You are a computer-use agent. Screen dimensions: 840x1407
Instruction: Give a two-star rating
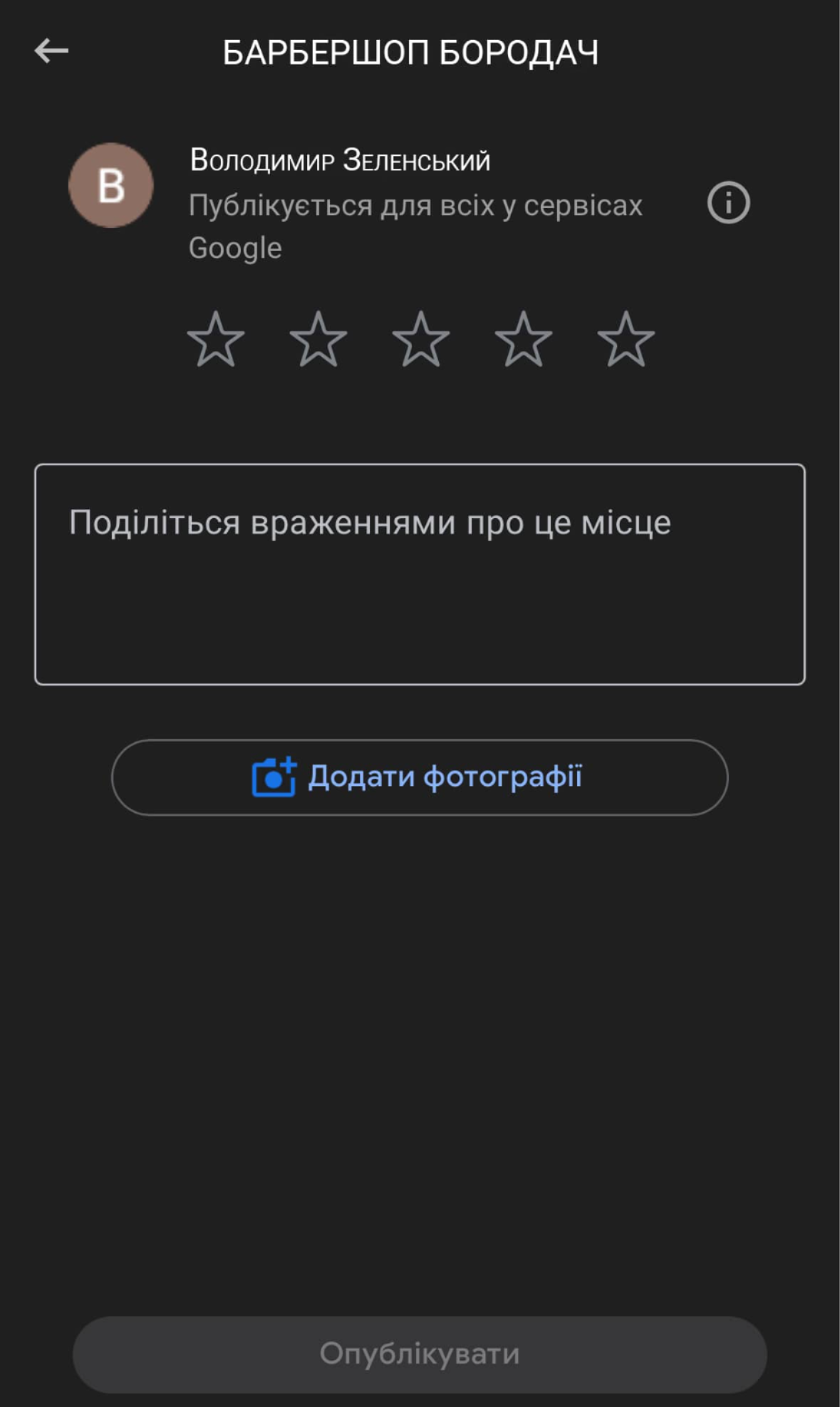click(318, 340)
